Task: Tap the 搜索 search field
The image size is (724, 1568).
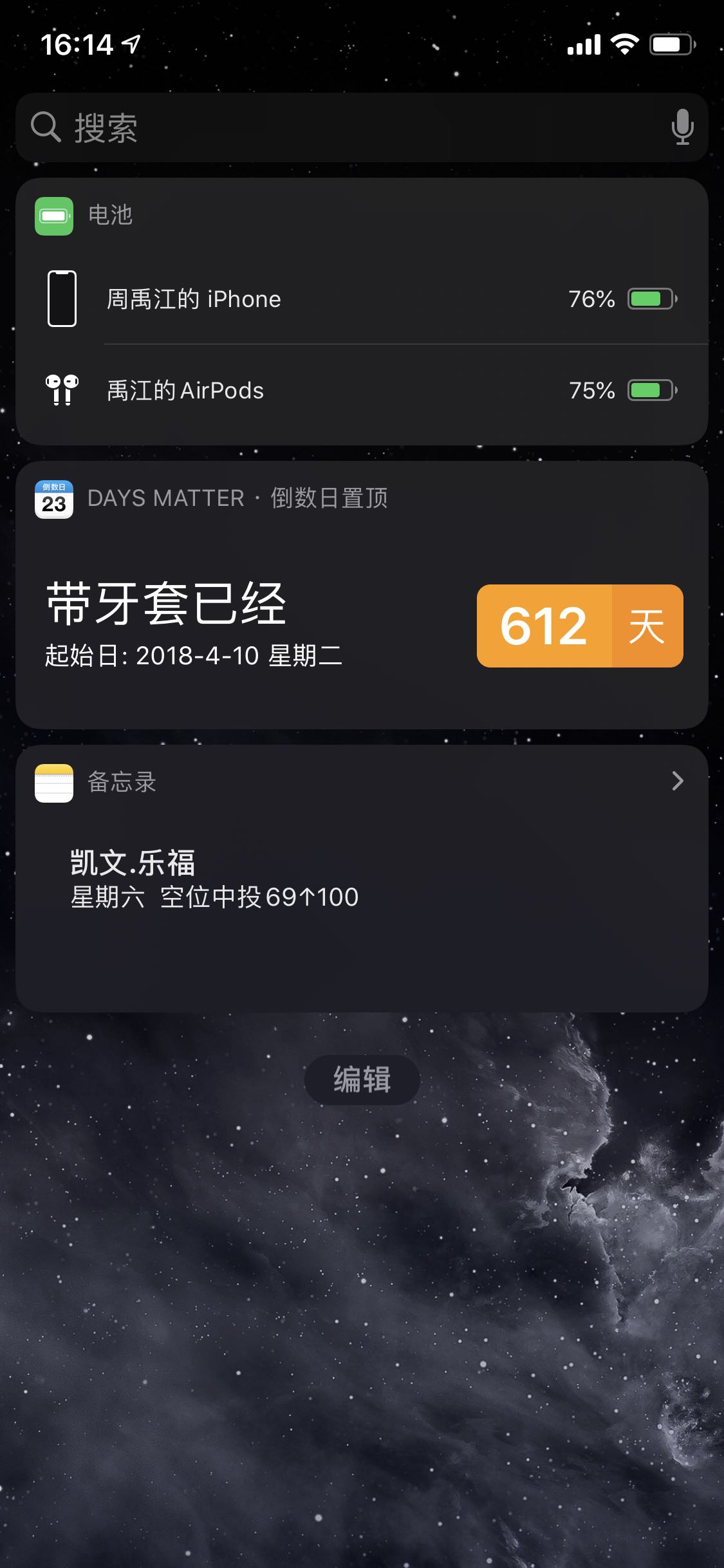Action: [x=362, y=127]
